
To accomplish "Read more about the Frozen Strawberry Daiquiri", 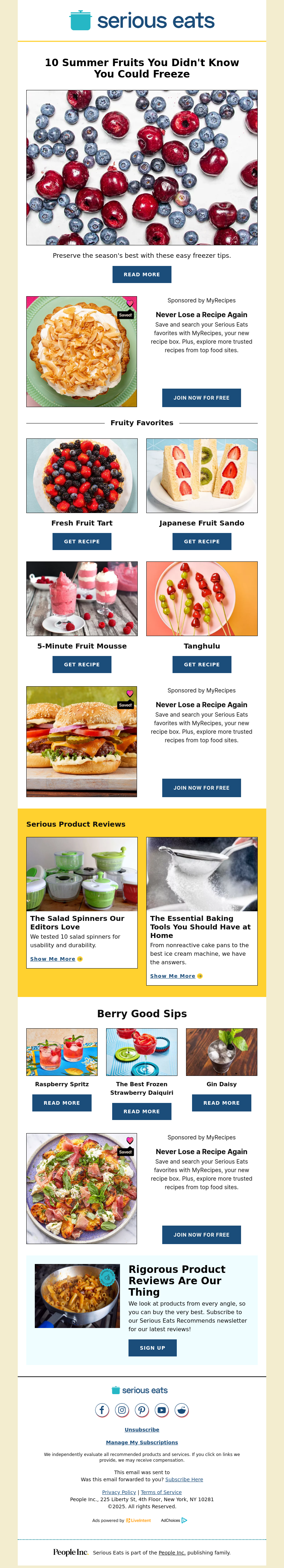I will [142, 1111].
